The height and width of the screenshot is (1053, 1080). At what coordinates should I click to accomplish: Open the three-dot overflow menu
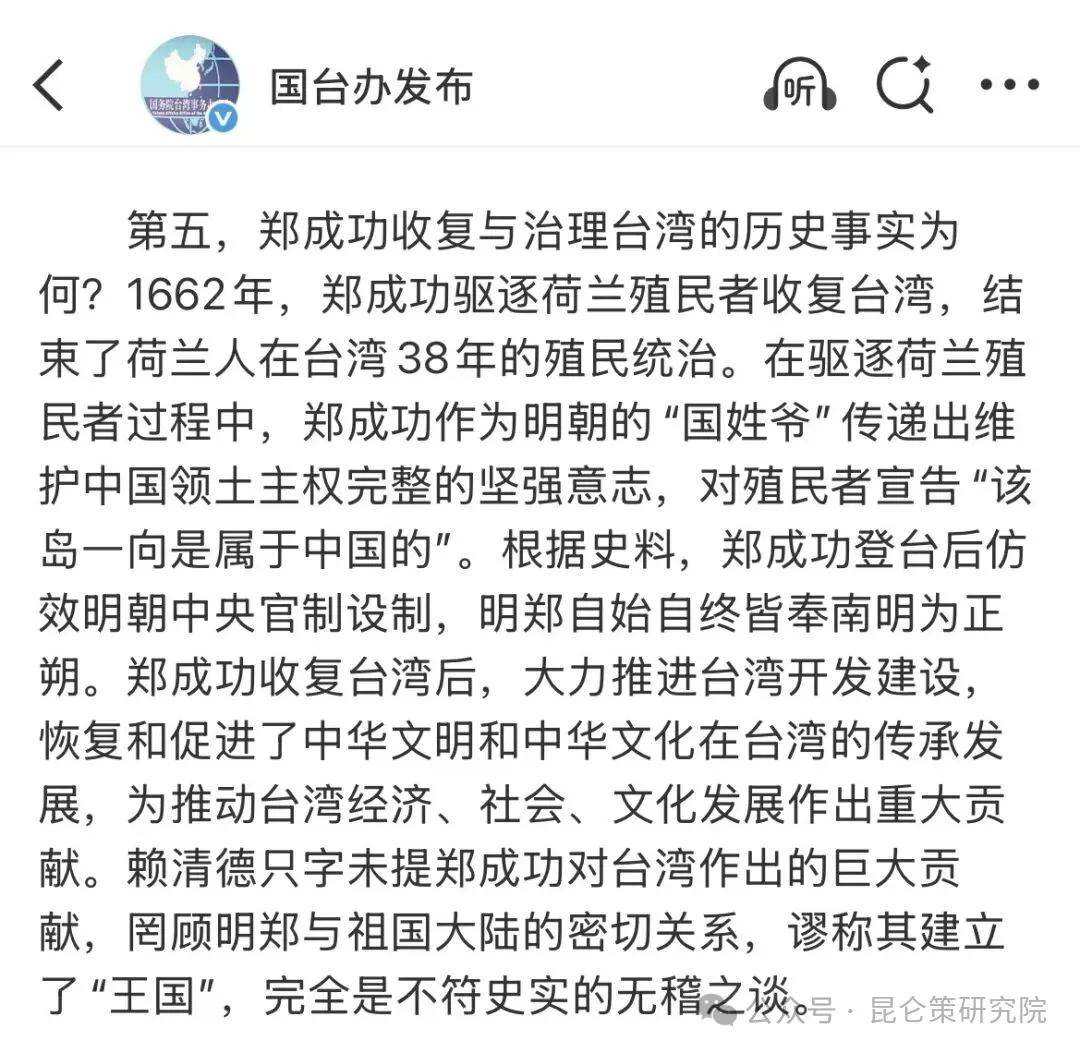1009,86
